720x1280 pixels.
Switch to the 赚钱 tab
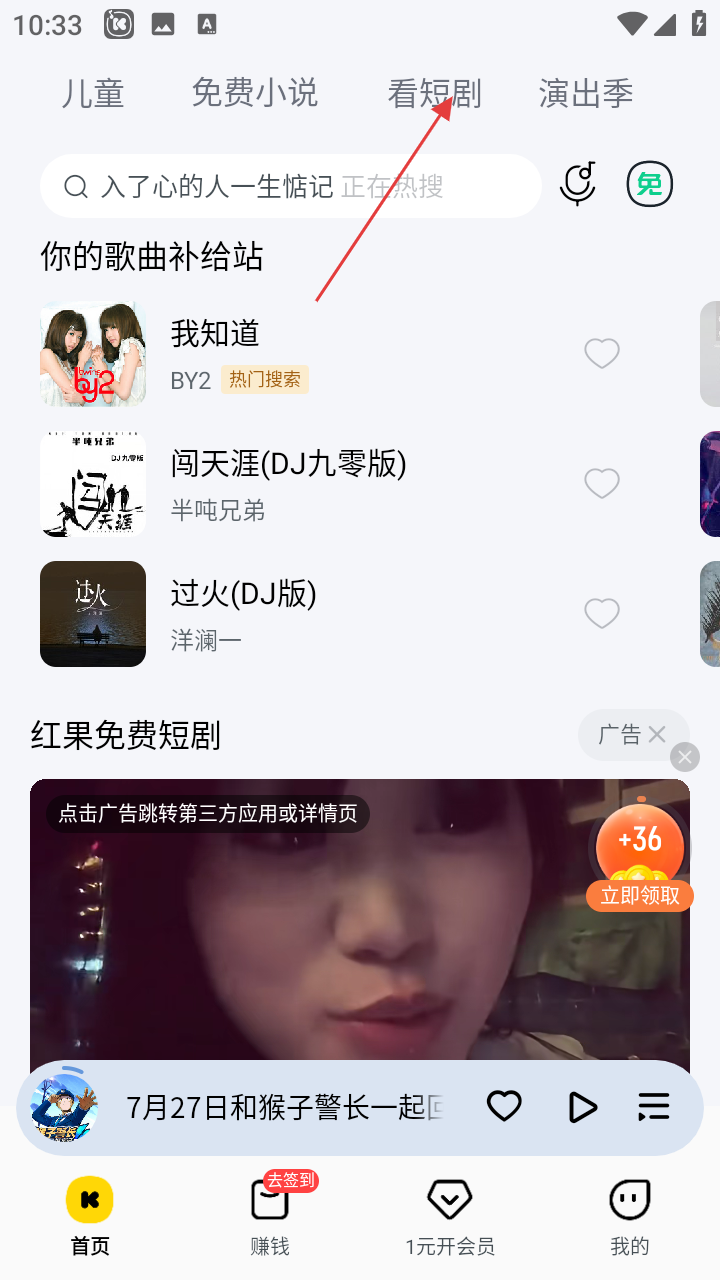click(x=270, y=1215)
